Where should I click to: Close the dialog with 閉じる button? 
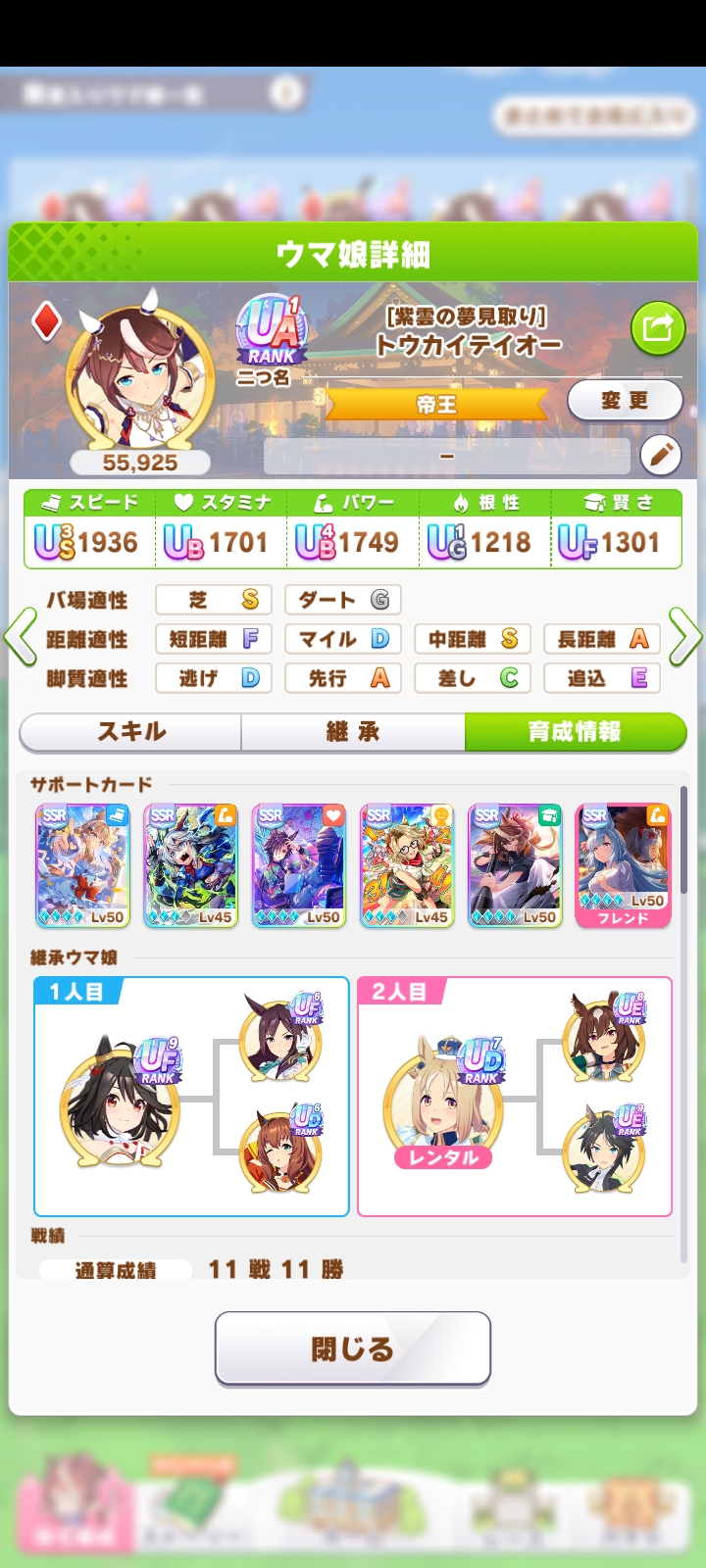(353, 1348)
